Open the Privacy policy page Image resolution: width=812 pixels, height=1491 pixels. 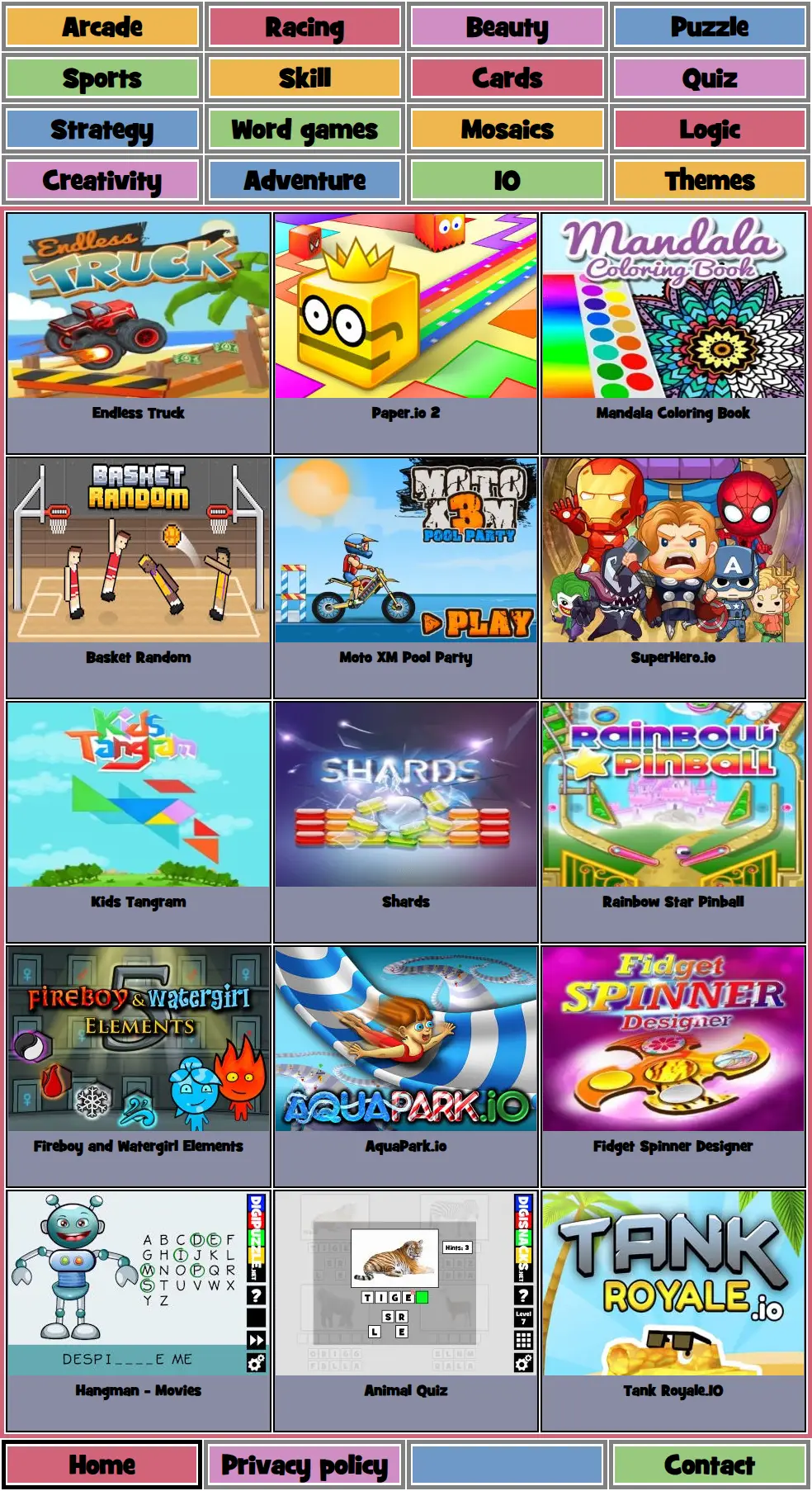(x=304, y=1465)
